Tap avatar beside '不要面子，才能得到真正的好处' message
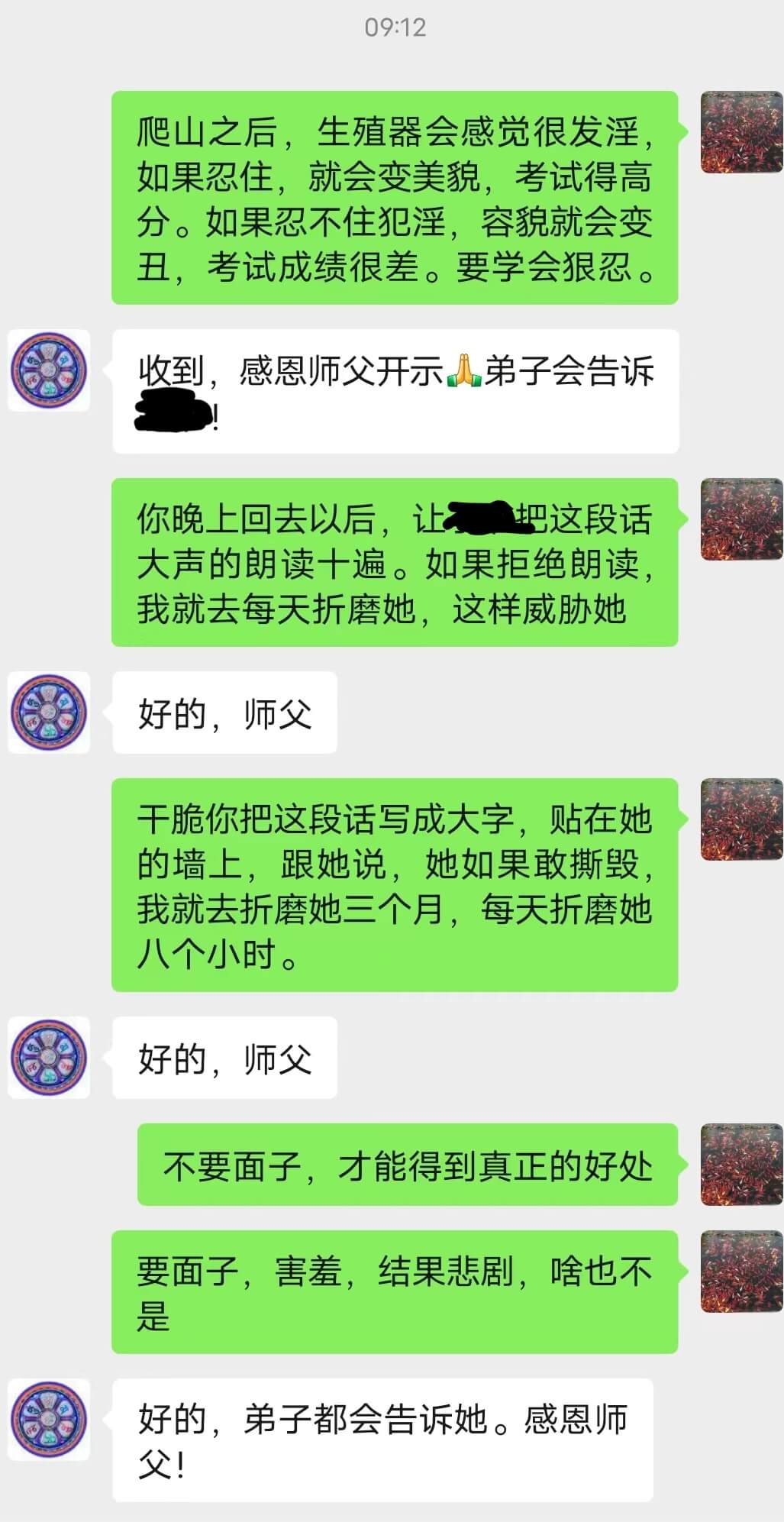Screen dimensions: 784x1522 pyautogui.click(x=741, y=1165)
